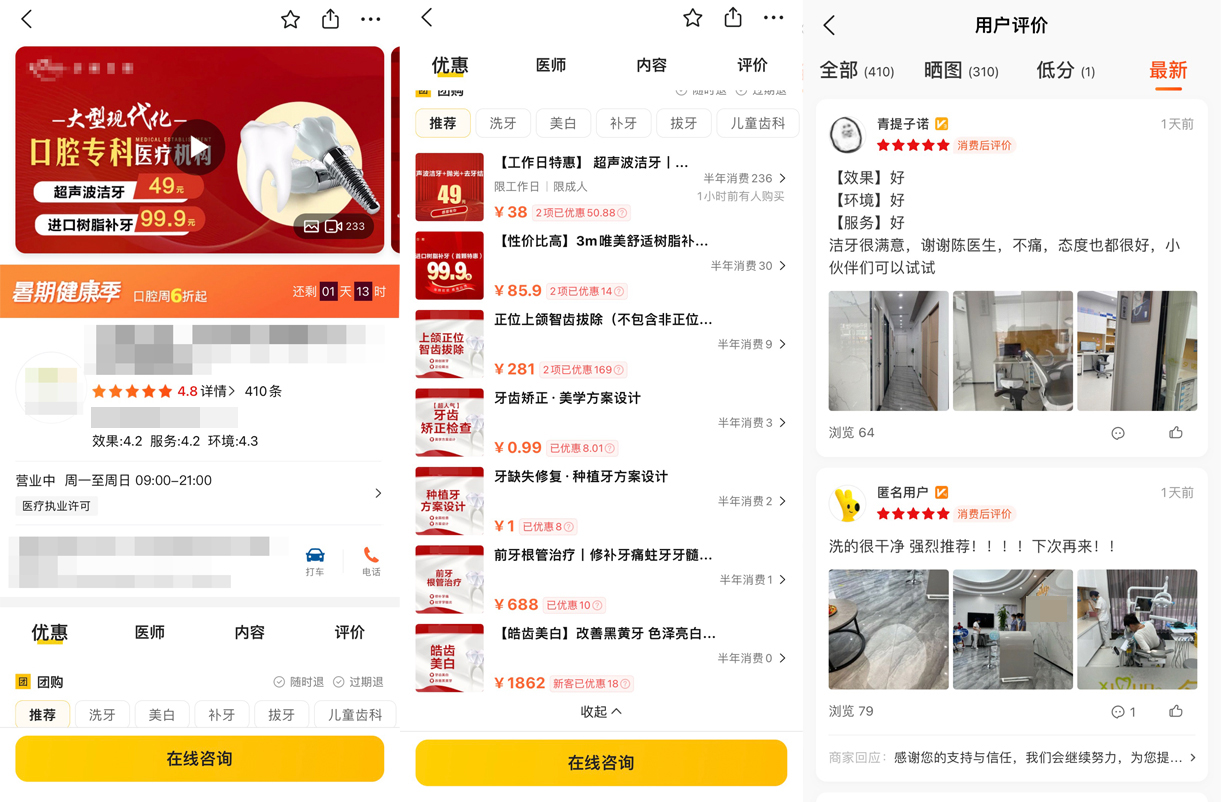Go back from the 用户评价 page
1221x802 pixels.
click(x=829, y=25)
